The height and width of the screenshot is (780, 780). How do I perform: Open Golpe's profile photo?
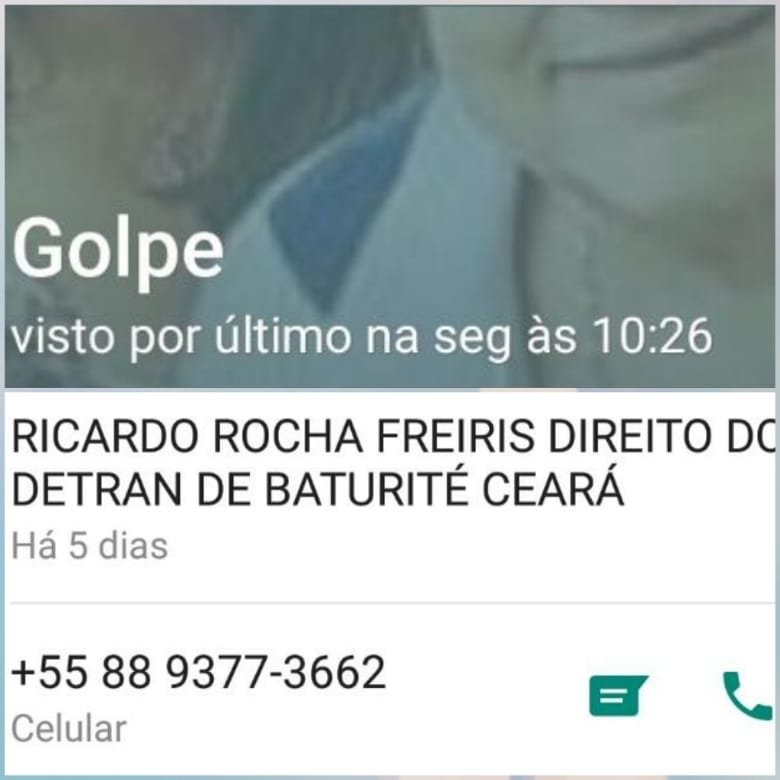click(x=390, y=150)
